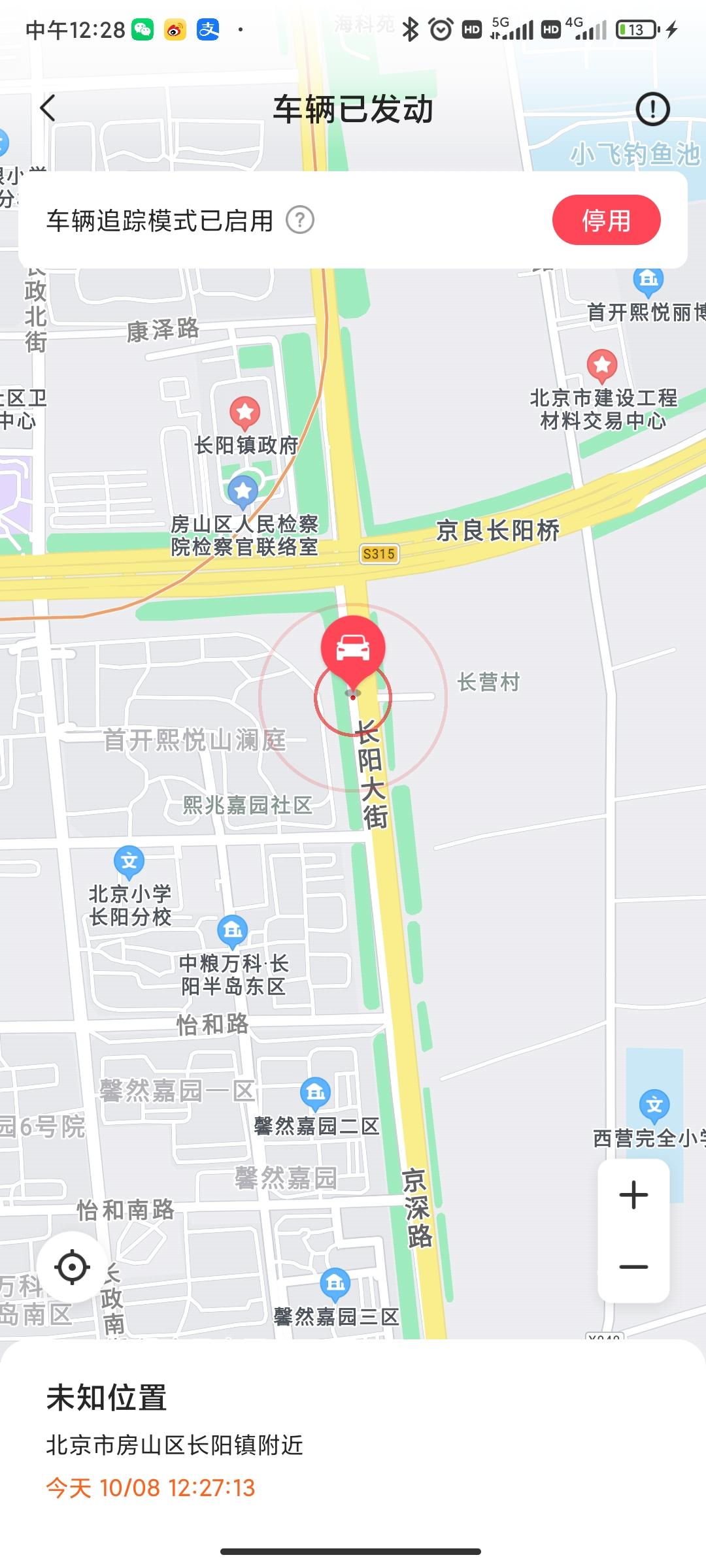Screen dimensions: 706x1568
Task: Go back using the top-left arrow
Action: pos(48,108)
